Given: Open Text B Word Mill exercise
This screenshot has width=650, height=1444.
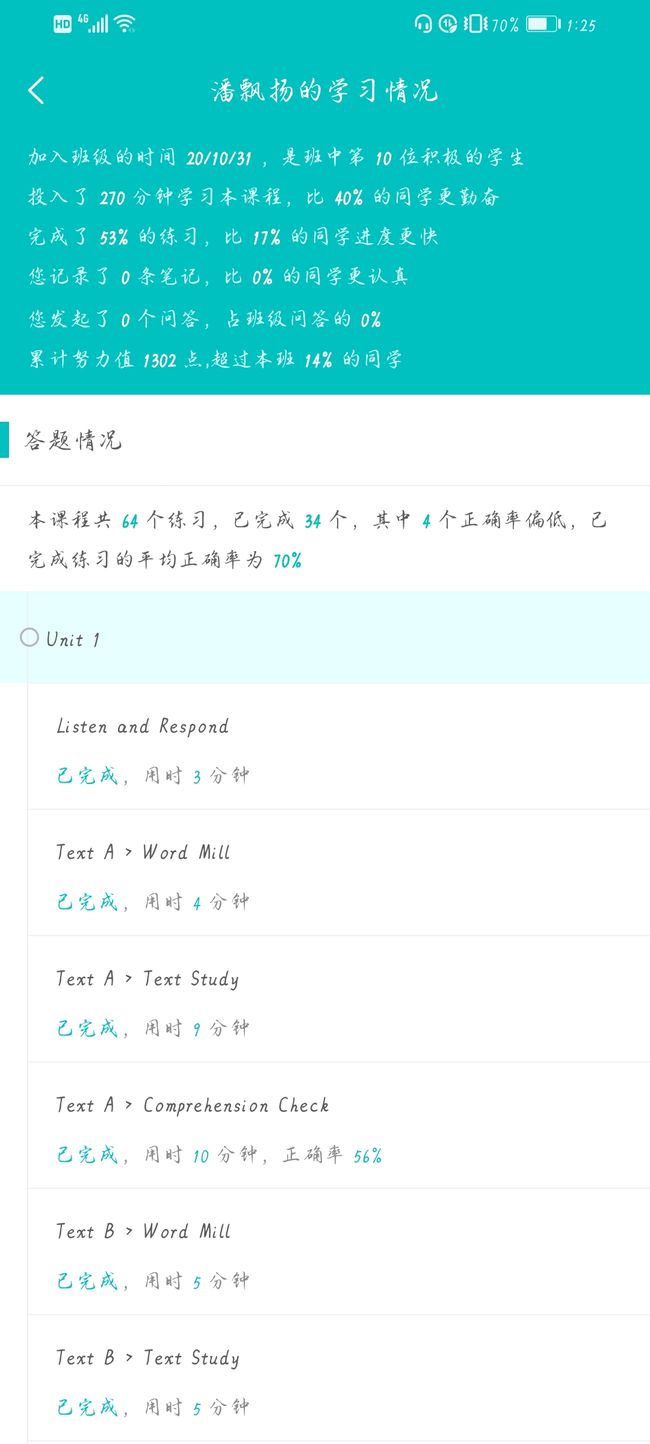Looking at the screenshot, I should click(x=339, y=1251).
